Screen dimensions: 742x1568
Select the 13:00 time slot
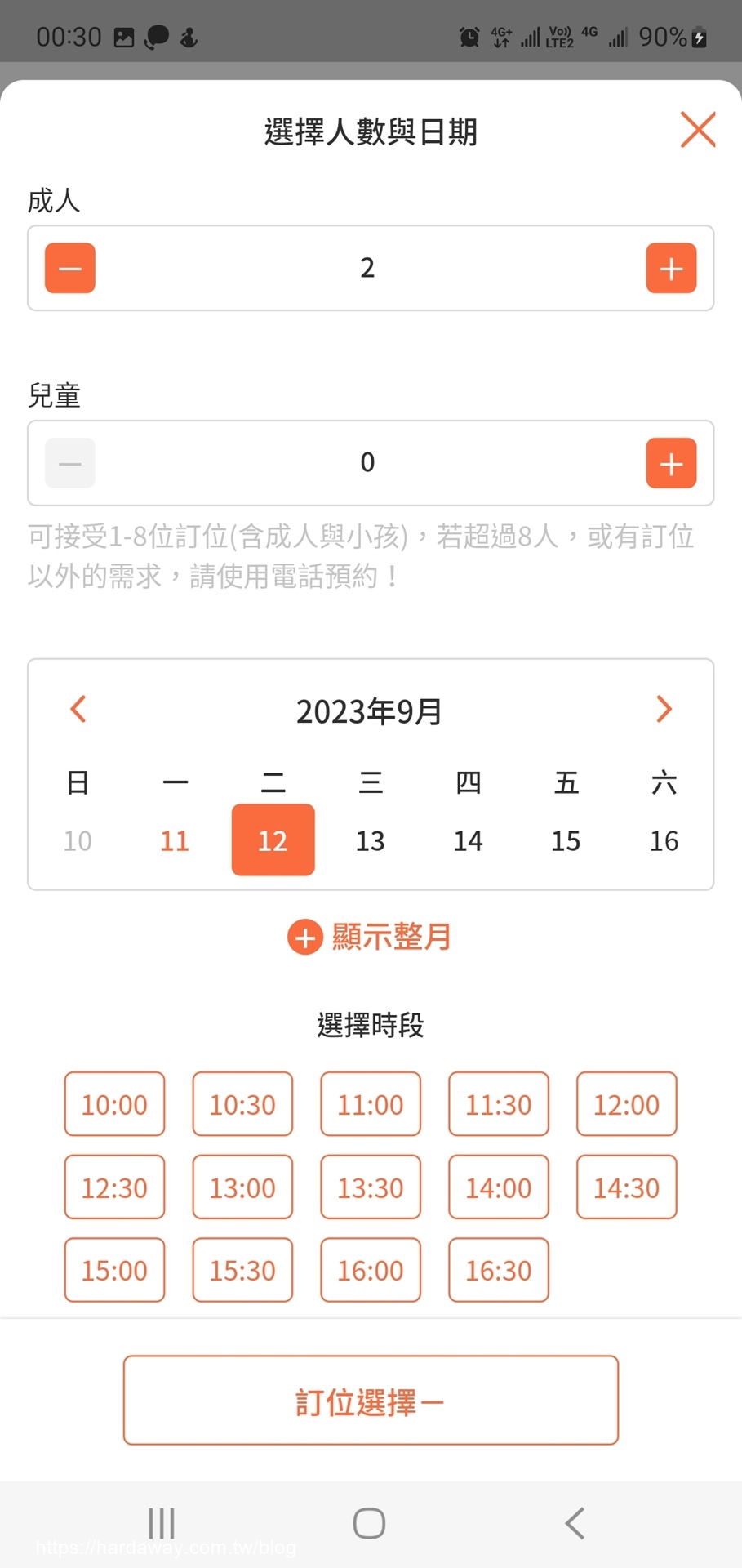point(242,1187)
